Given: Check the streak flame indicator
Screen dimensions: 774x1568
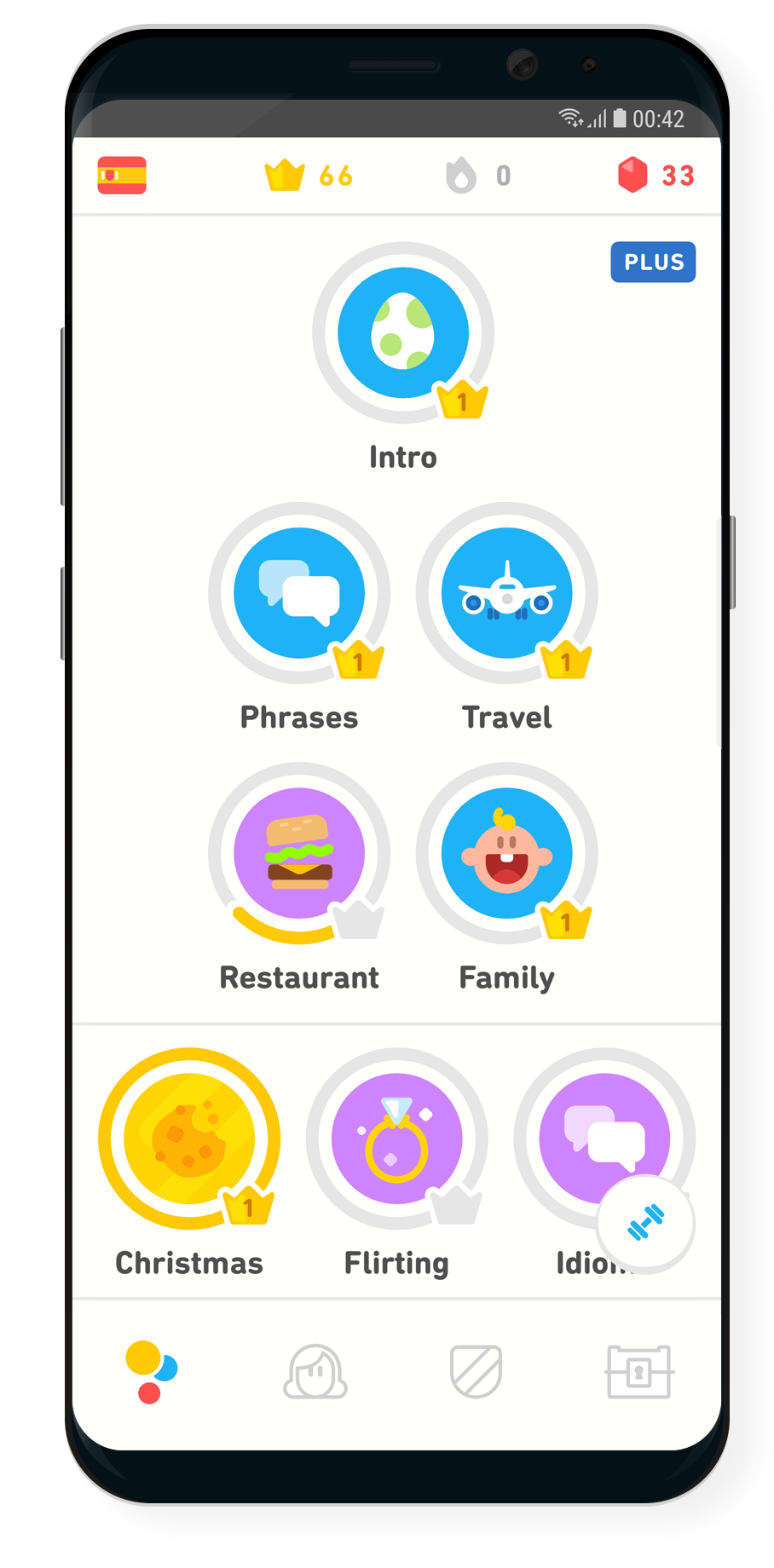Looking at the screenshot, I should tap(477, 176).
